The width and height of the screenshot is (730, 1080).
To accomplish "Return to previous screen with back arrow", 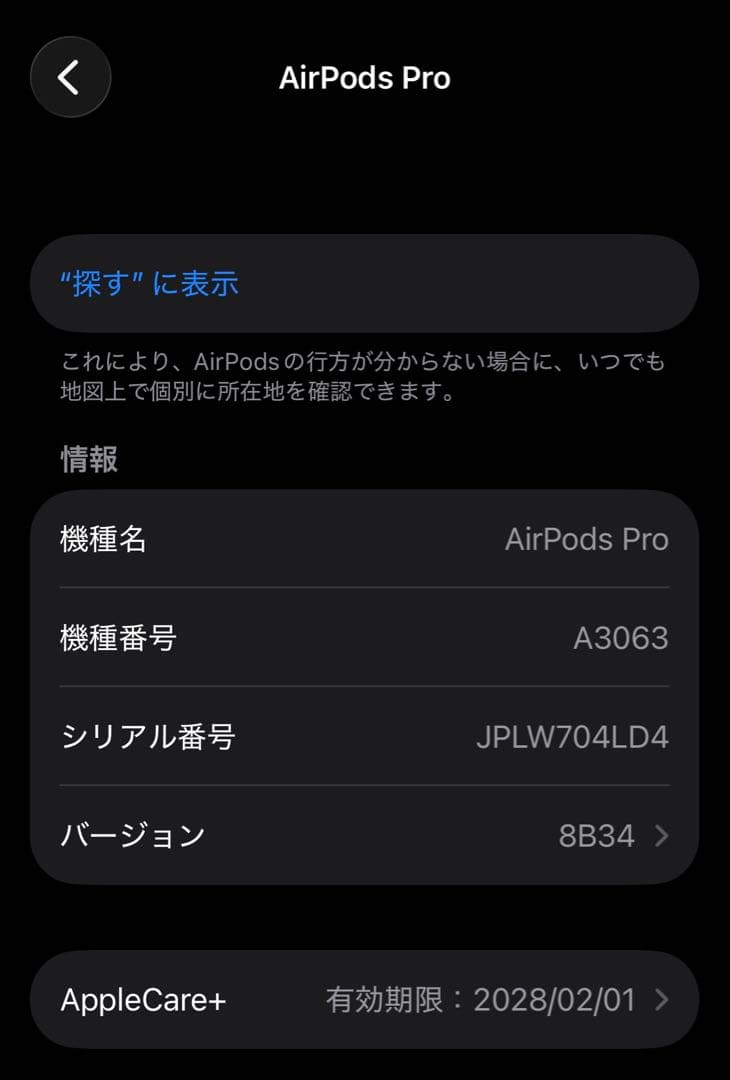I will coord(69,77).
